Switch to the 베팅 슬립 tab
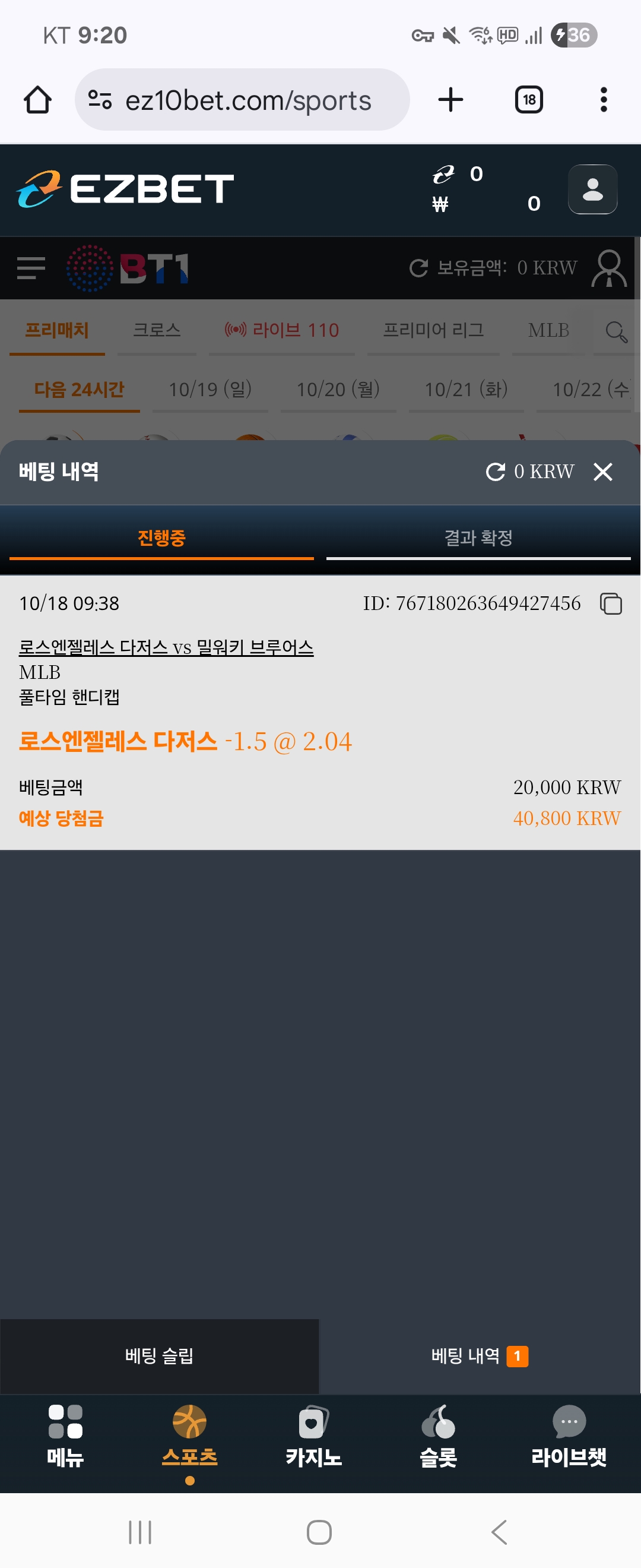This screenshot has width=641, height=1568. coord(159,1356)
